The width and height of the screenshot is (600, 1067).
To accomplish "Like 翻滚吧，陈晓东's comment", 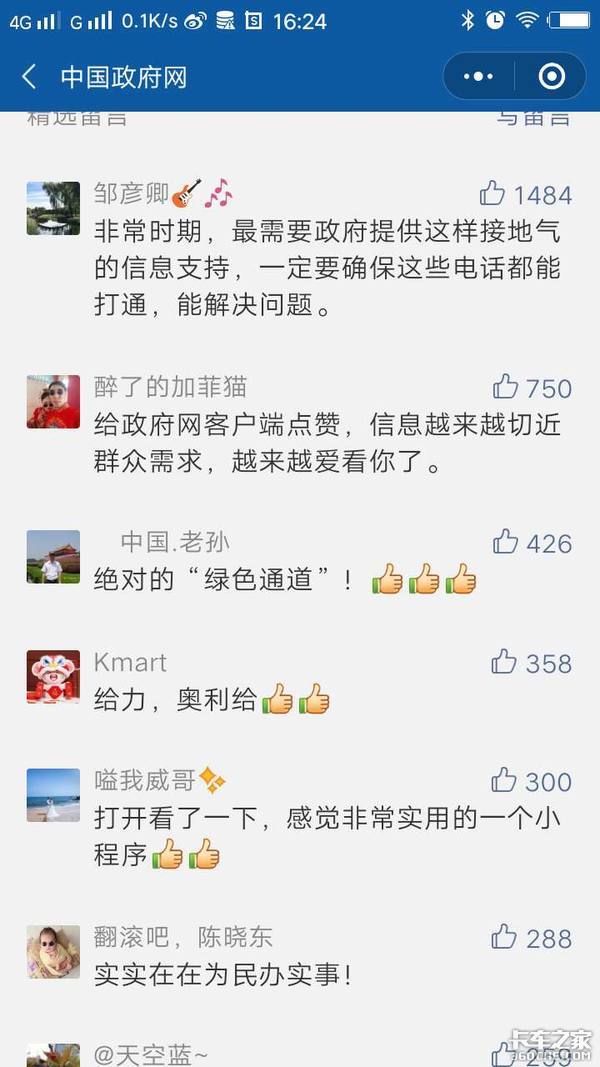I will pos(504,937).
